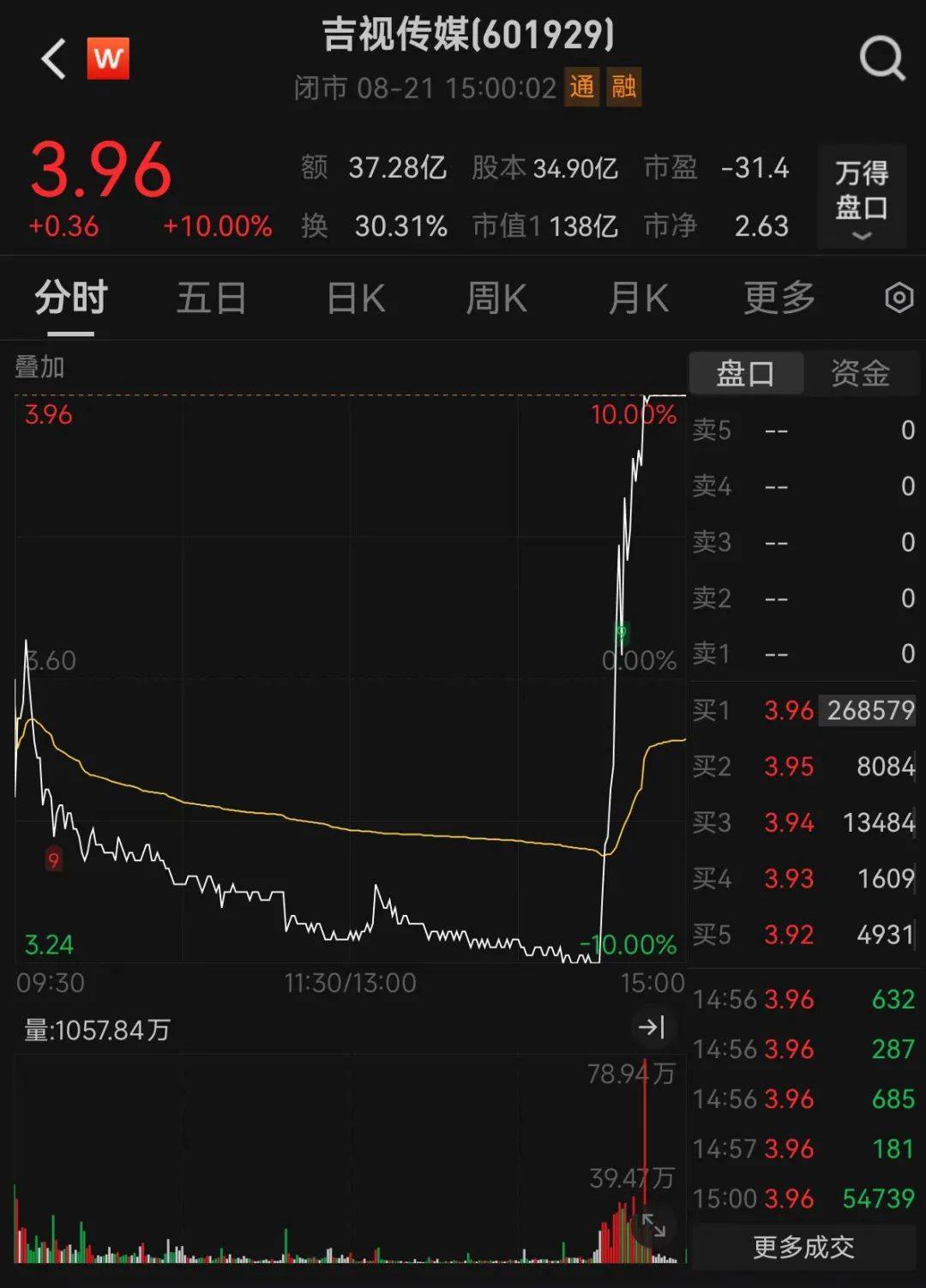926x1288 pixels.
Task: Open the 更多 chart-type dropdown
Action: pos(778,298)
